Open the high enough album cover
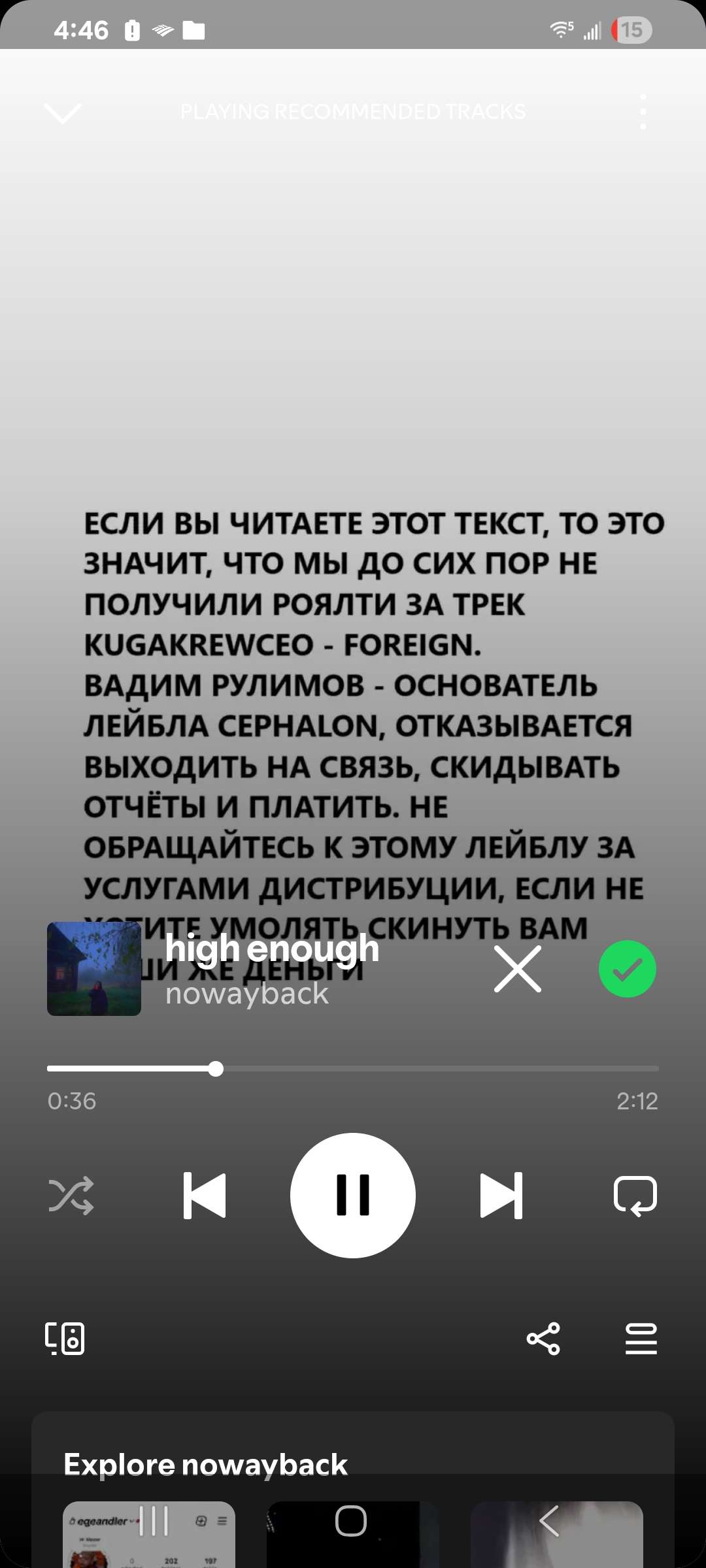706x1568 pixels. [x=94, y=969]
